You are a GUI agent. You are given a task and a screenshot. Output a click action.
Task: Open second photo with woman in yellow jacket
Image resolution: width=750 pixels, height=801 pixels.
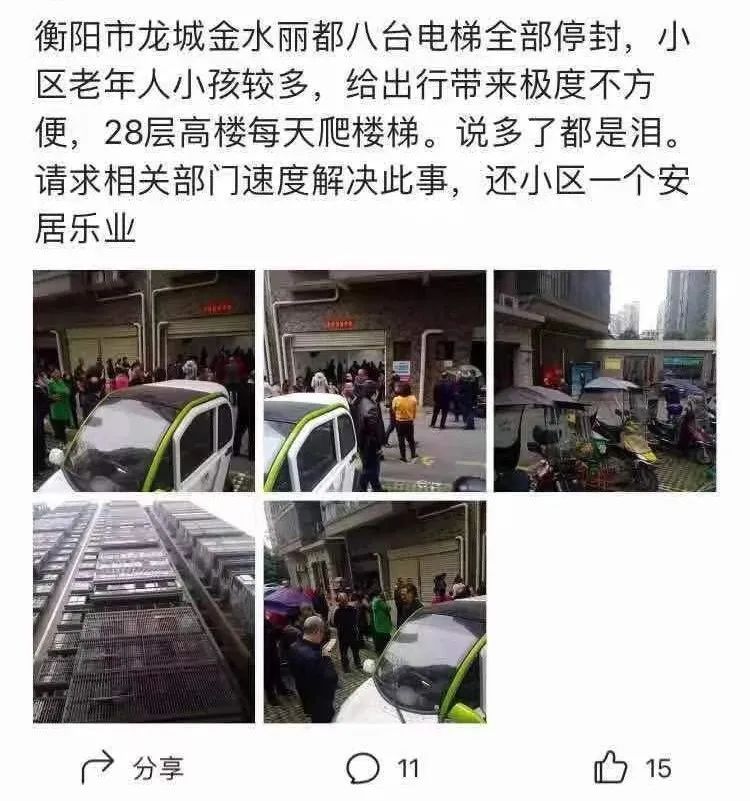coord(375,381)
